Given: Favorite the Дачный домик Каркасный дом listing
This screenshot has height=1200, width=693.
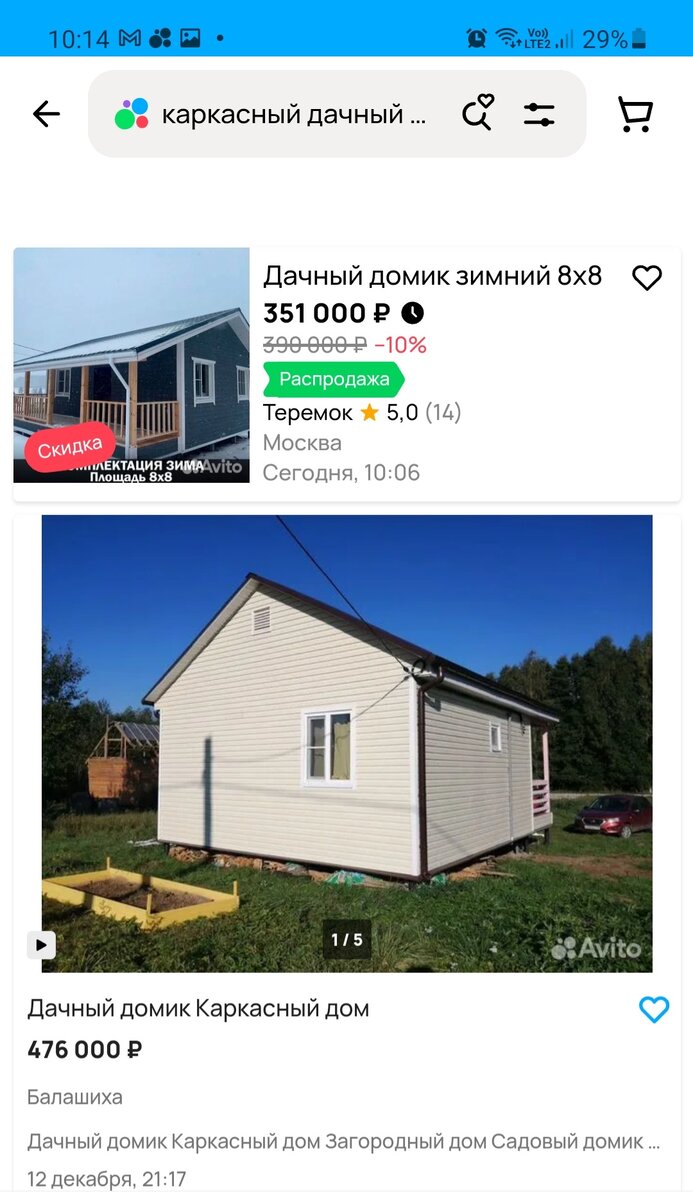Looking at the screenshot, I should [654, 1010].
